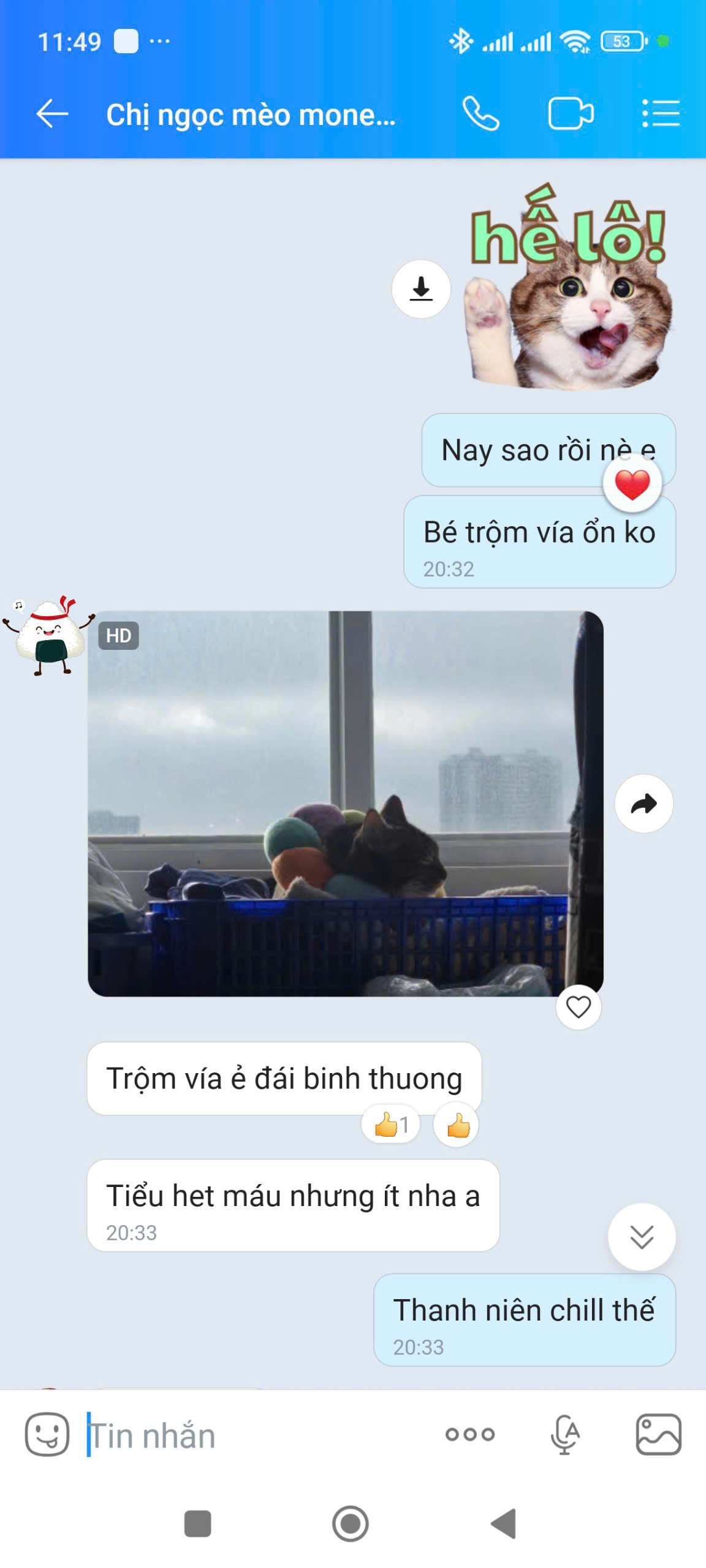706x1568 pixels.
Task: View the thumbs-up reaction count
Action: 391,1125
